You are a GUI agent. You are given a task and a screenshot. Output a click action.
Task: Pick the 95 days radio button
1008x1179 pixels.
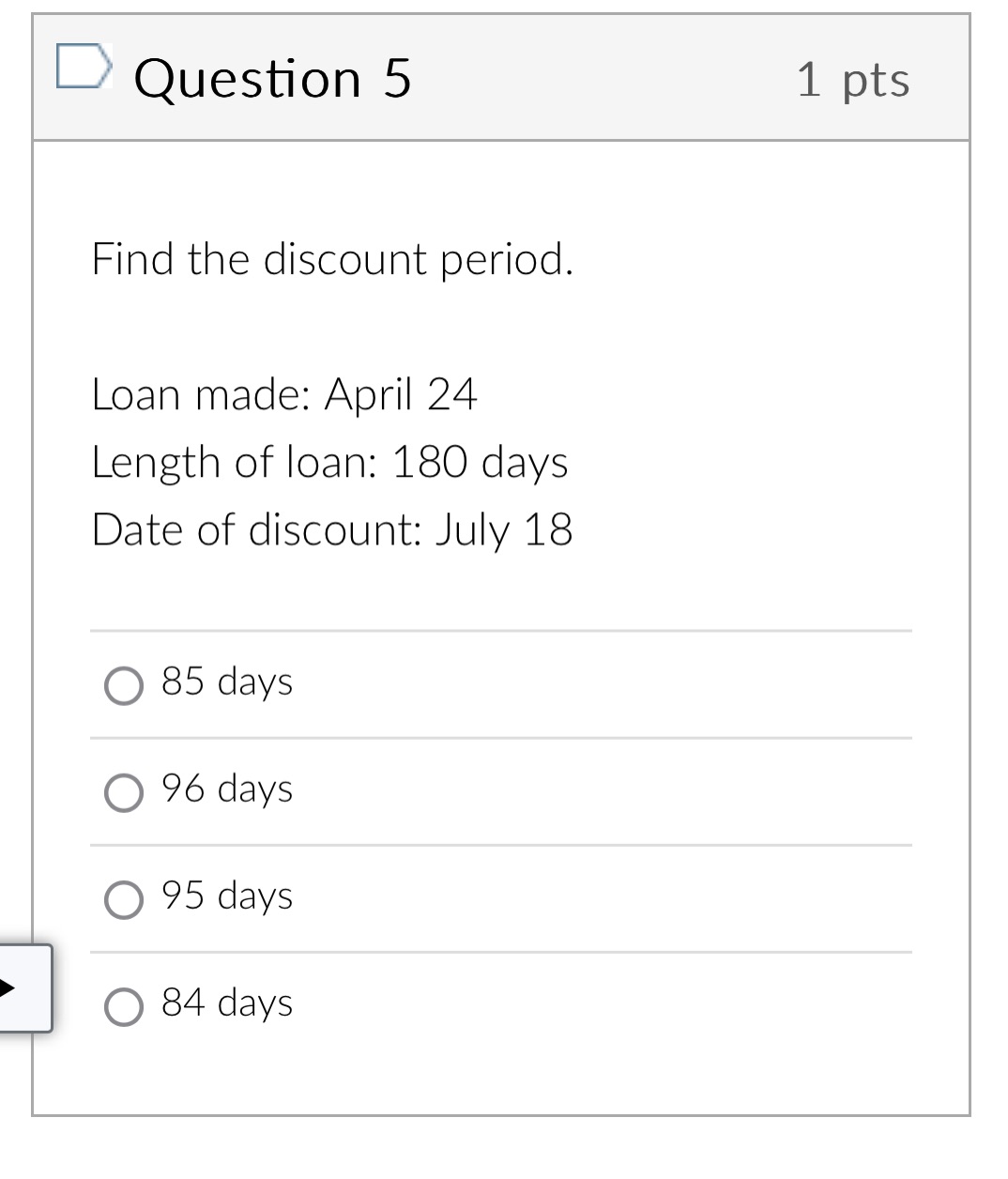124,899
